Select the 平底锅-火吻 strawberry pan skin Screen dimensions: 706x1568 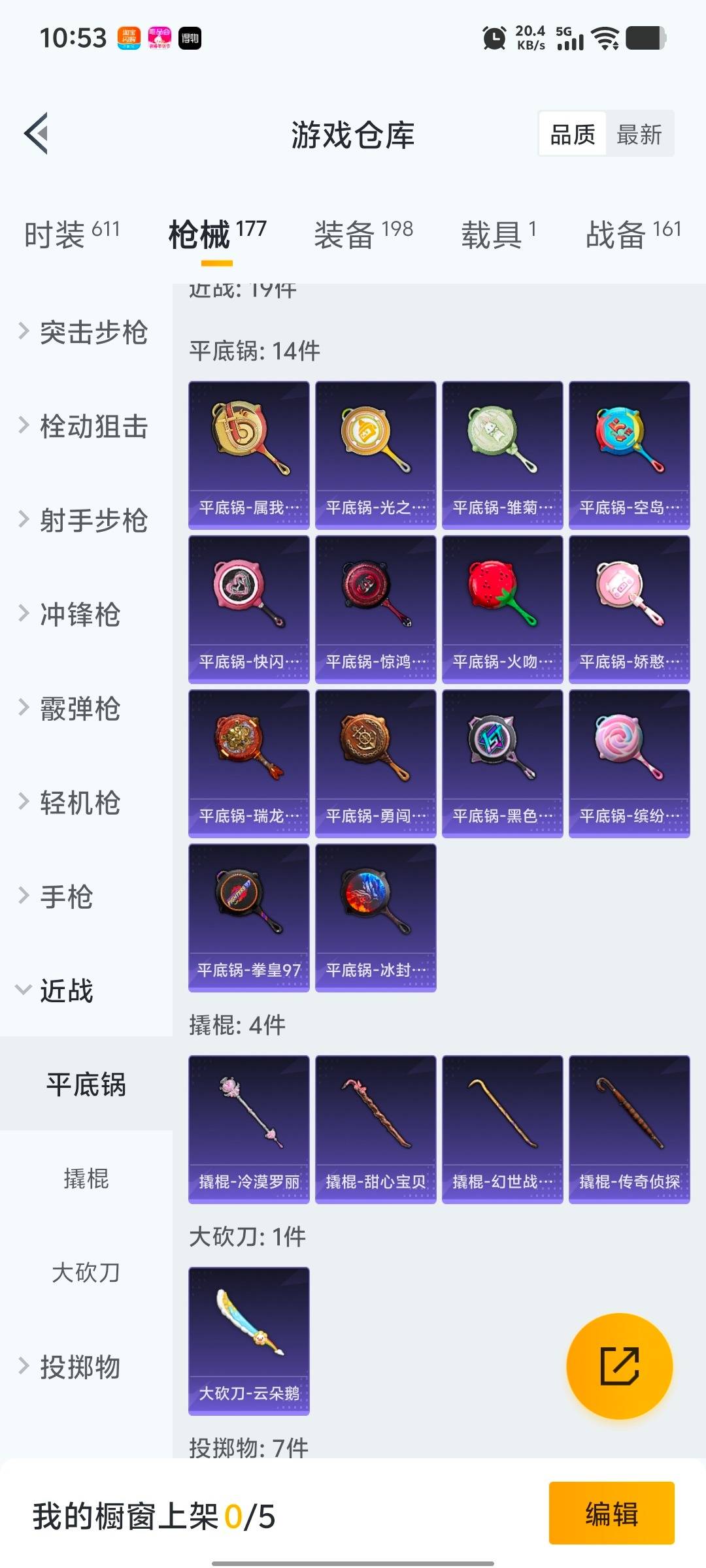coord(501,606)
